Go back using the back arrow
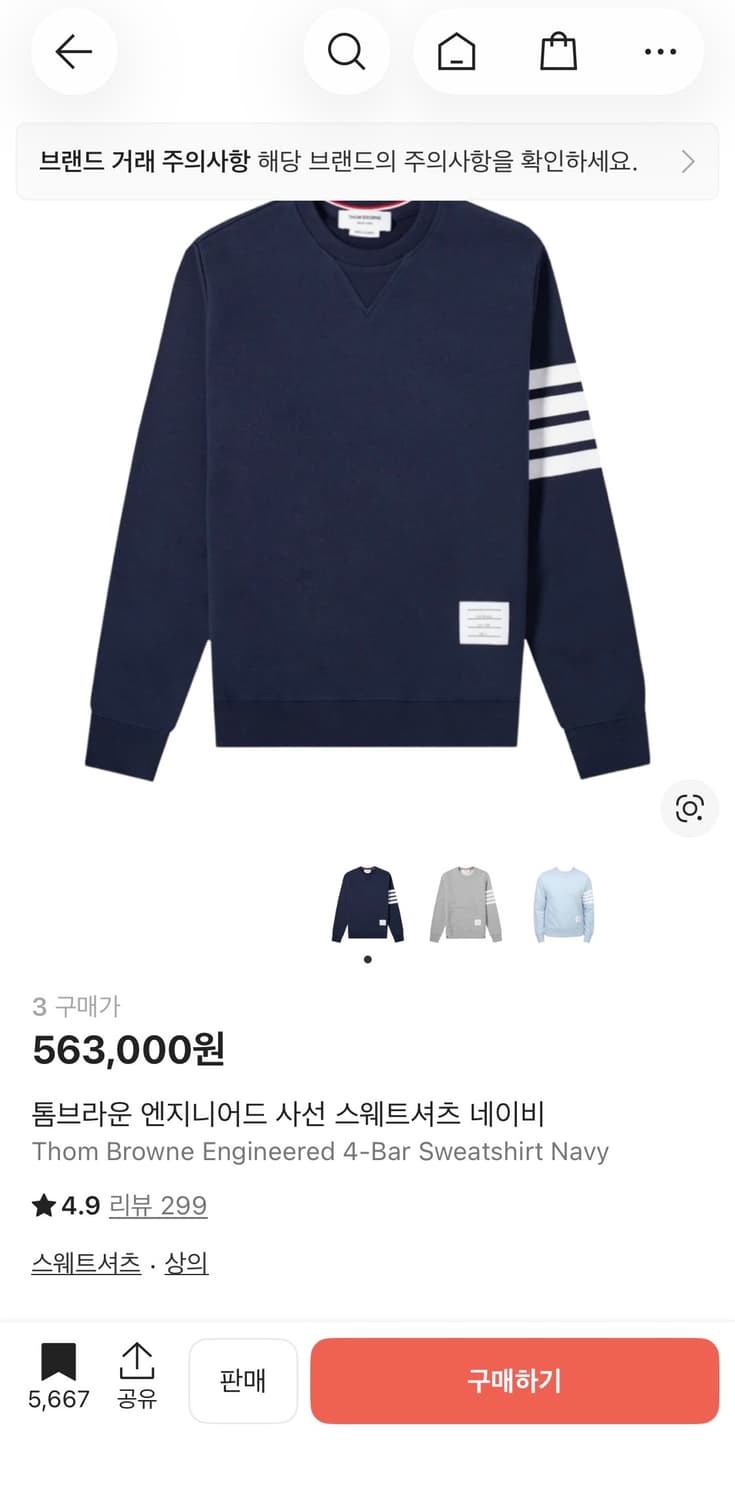The image size is (735, 1500). click(74, 52)
